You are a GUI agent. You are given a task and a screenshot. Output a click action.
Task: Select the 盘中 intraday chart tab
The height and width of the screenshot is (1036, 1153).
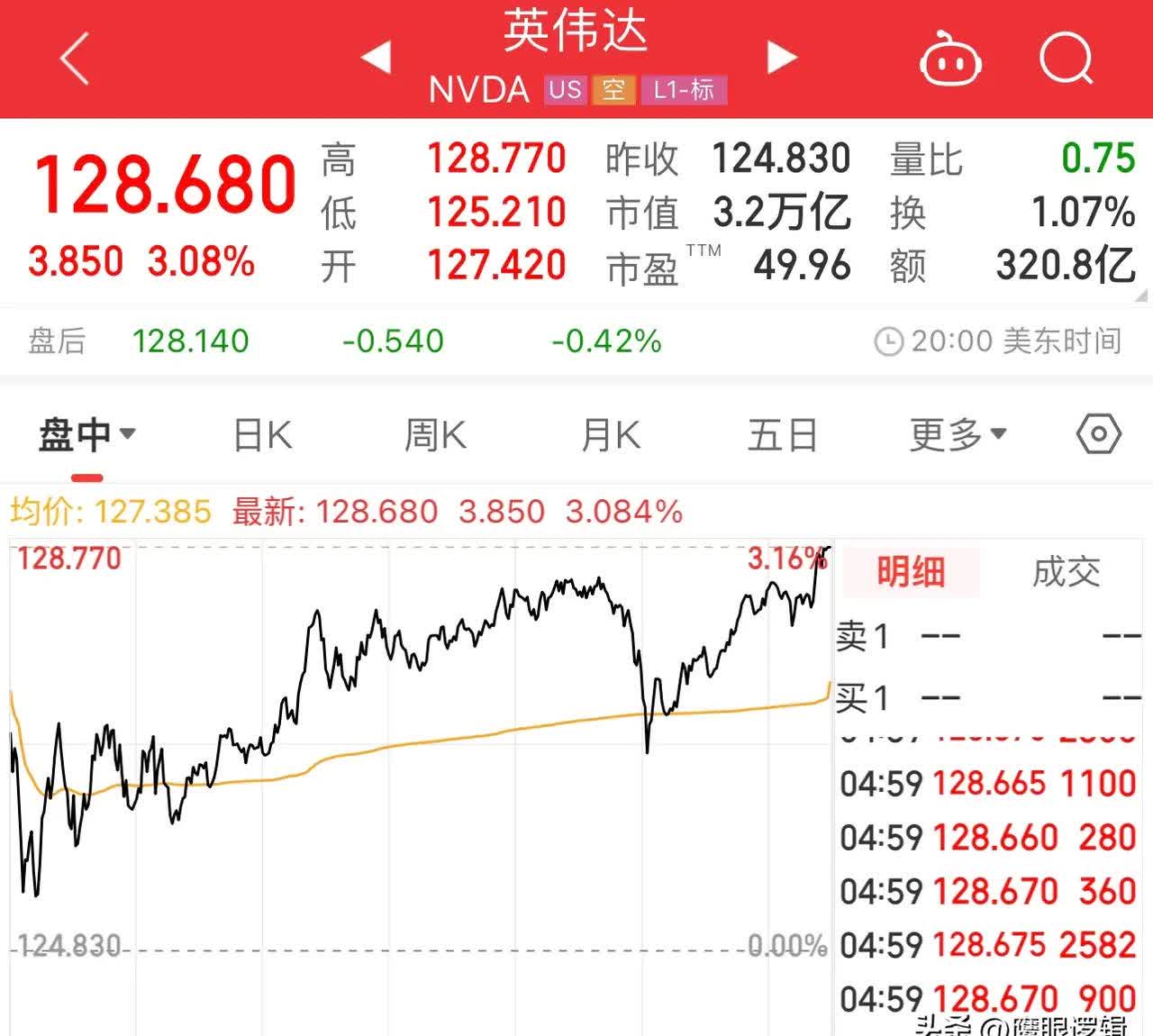(x=86, y=435)
